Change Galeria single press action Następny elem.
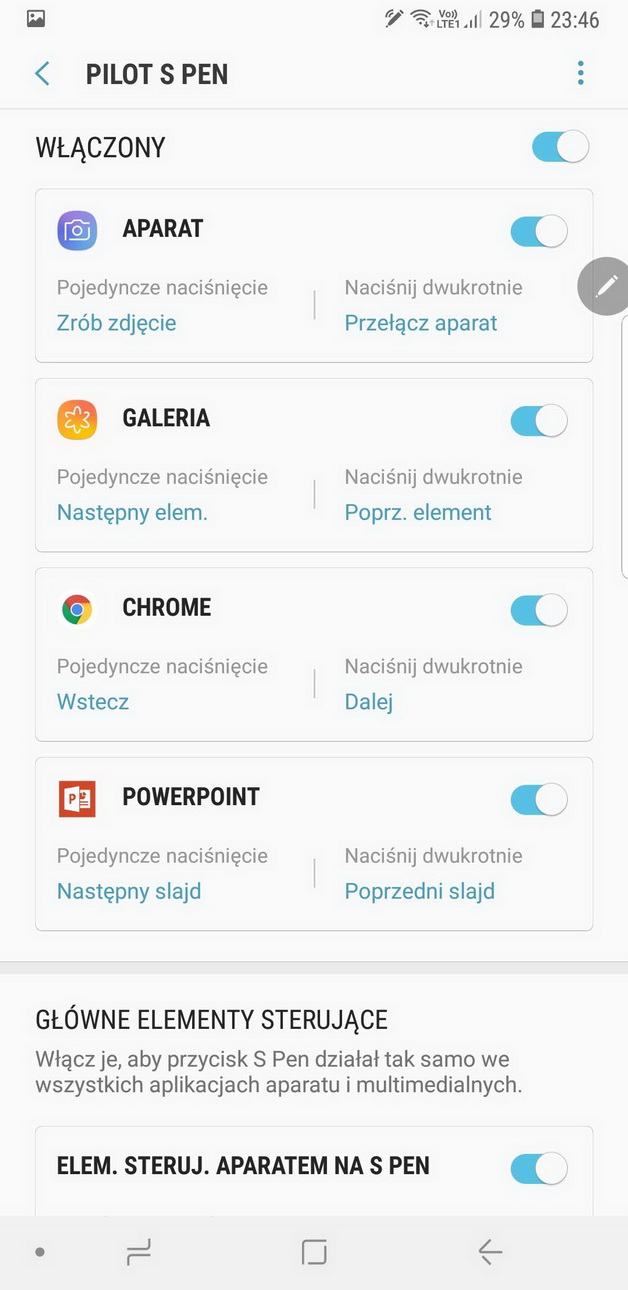Image resolution: width=628 pixels, height=1290 pixels. (132, 512)
